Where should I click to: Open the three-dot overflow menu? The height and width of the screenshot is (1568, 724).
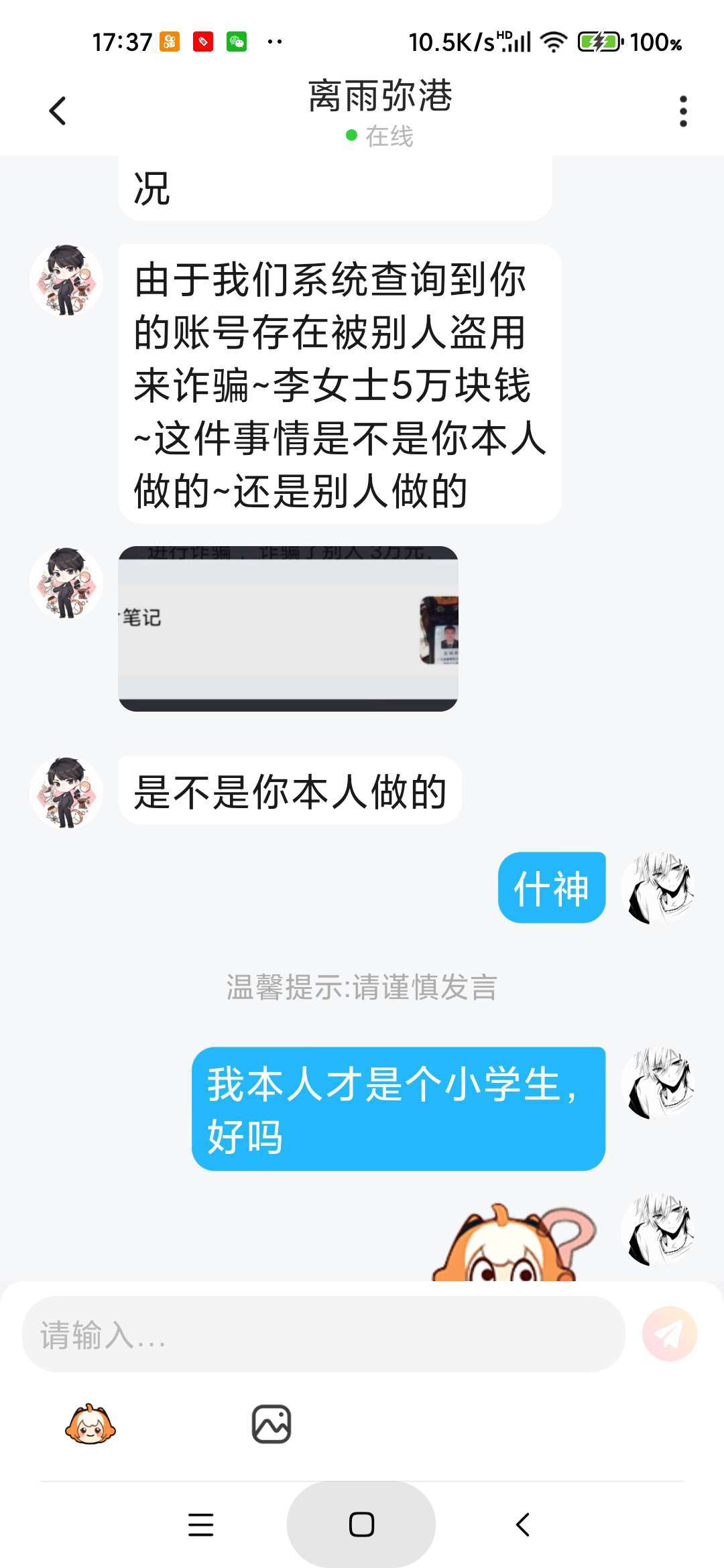click(683, 111)
